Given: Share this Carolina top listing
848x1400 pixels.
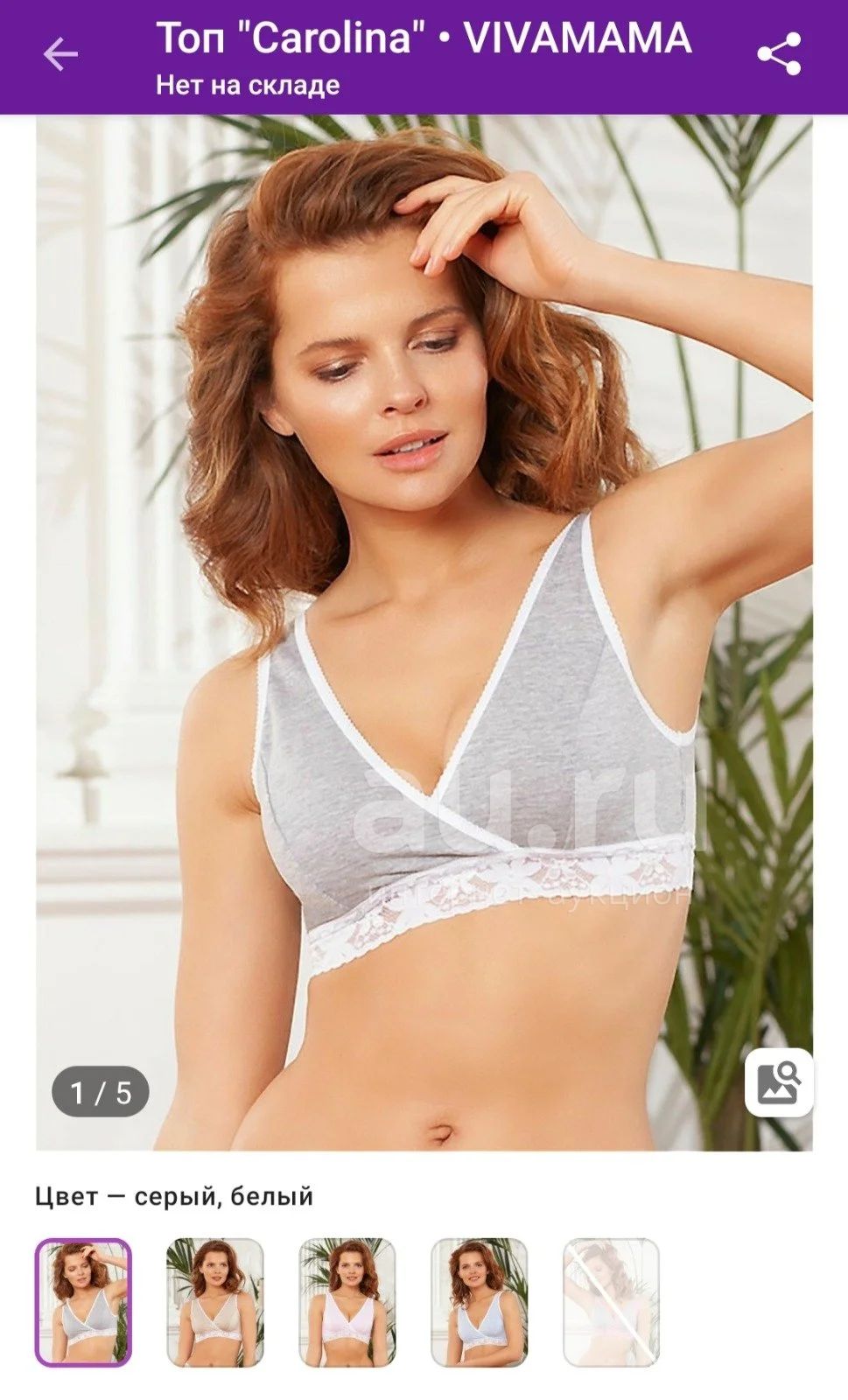Looking at the screenshot, I should coord(779,54).
